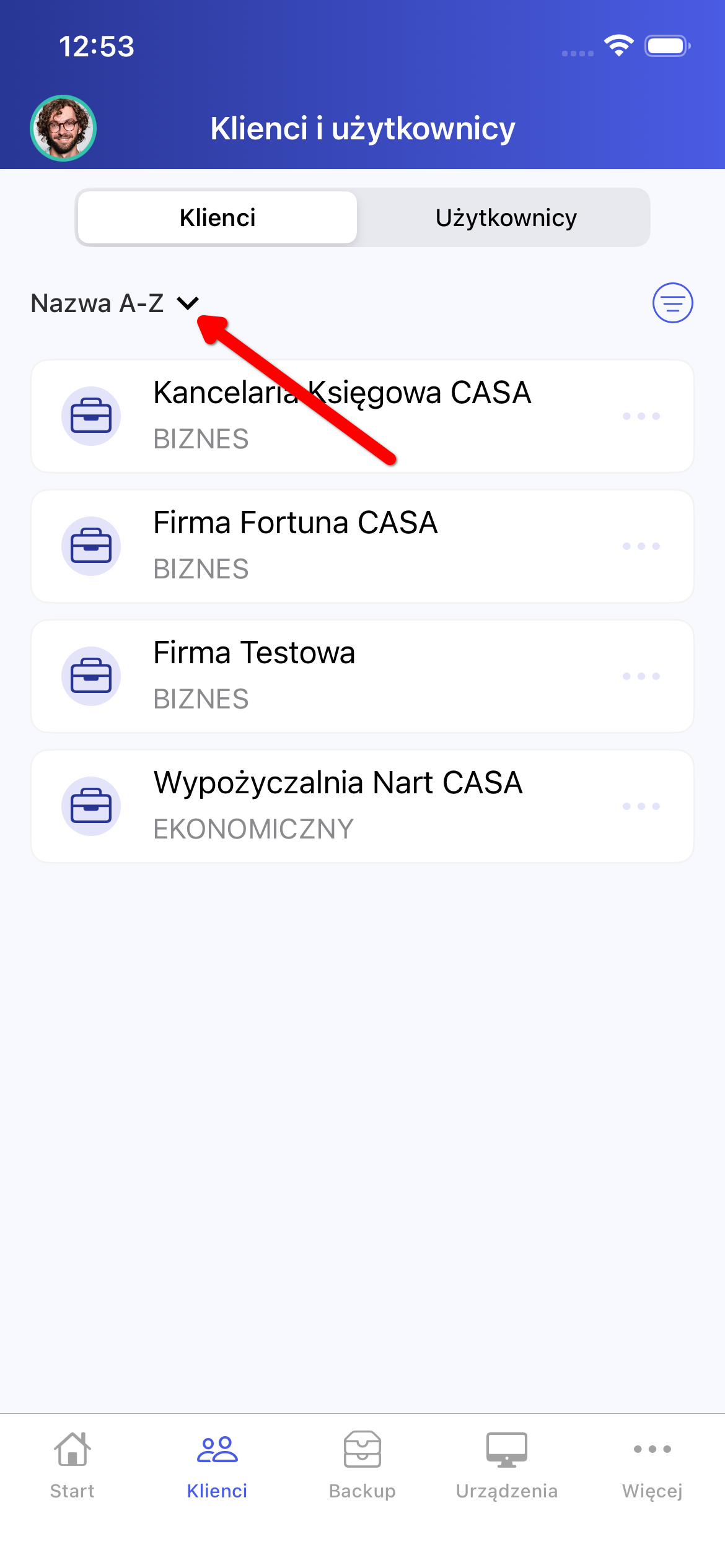Open client Wypożyczalnia Nart CASA
The height and width of the screenshot is (1568, 725).
point(338,806)
